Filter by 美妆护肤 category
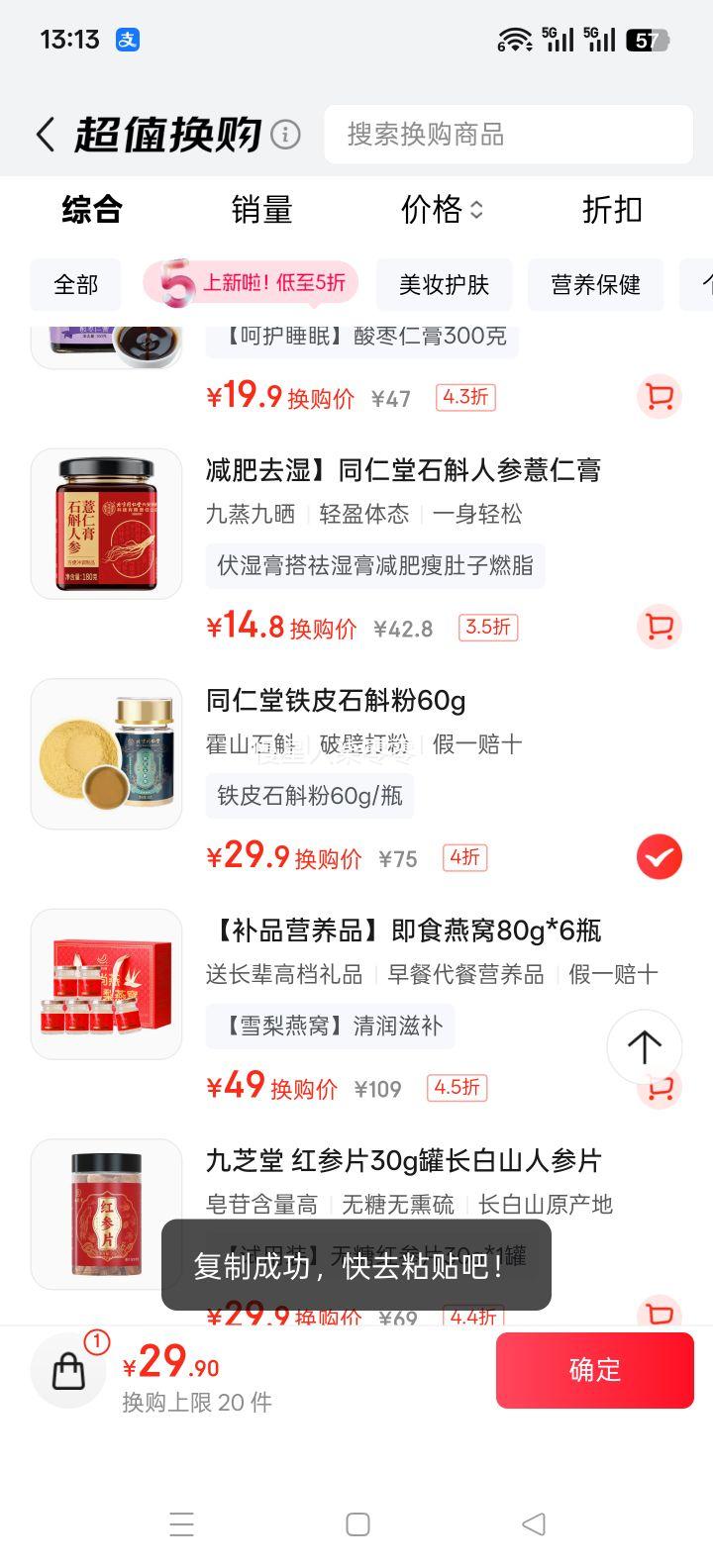 coord(444,285)
